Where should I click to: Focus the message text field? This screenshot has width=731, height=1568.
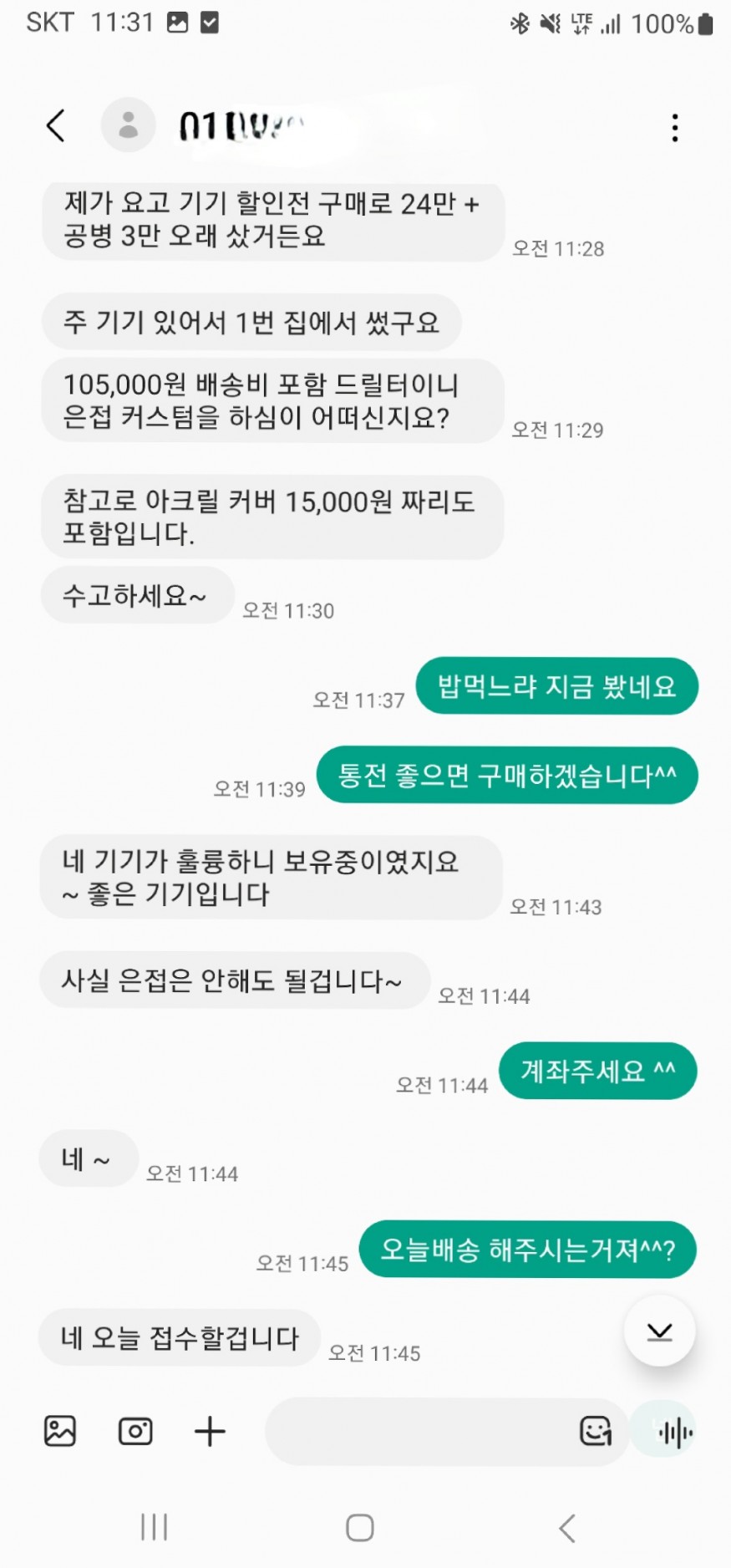coord(418,1431)
